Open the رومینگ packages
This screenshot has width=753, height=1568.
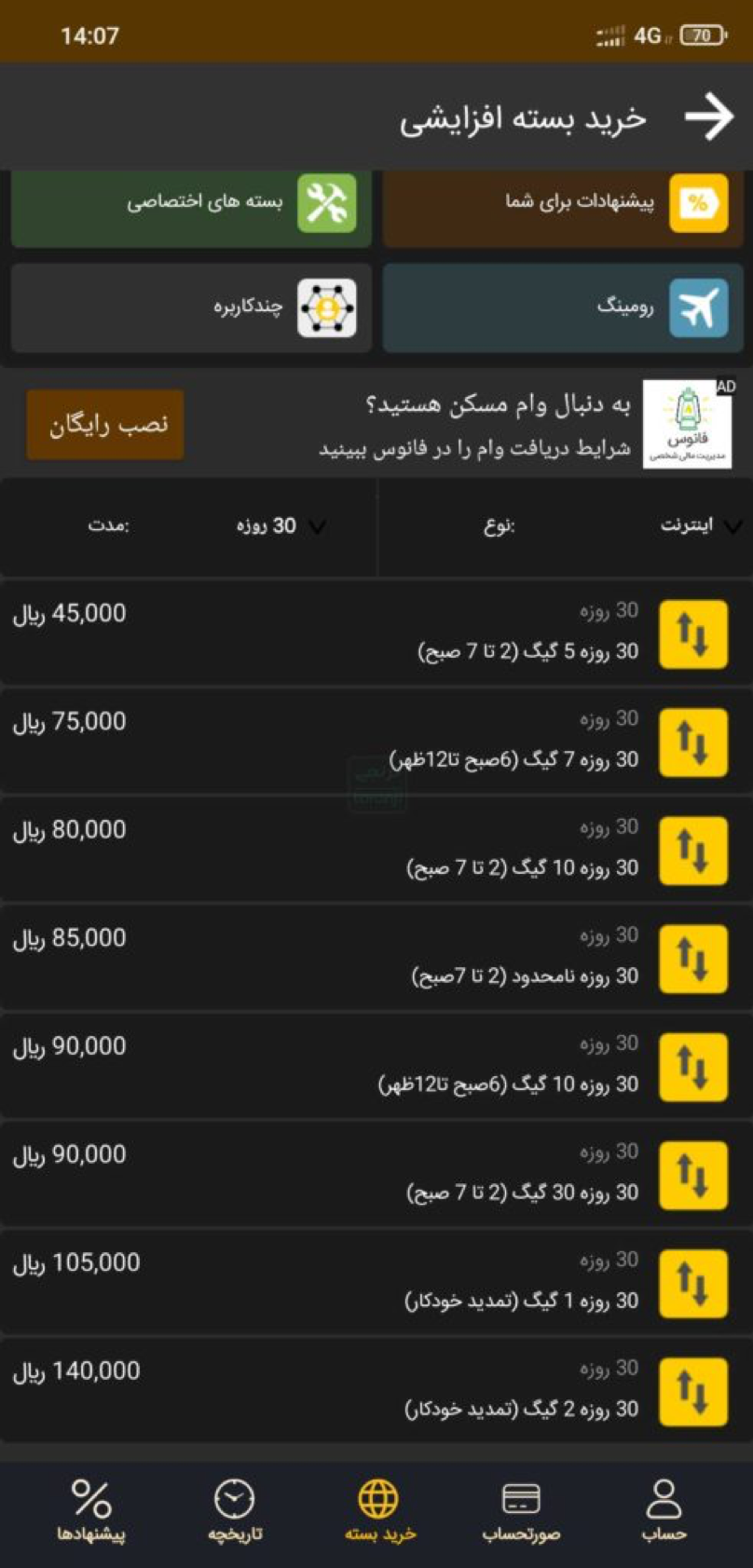563,307
